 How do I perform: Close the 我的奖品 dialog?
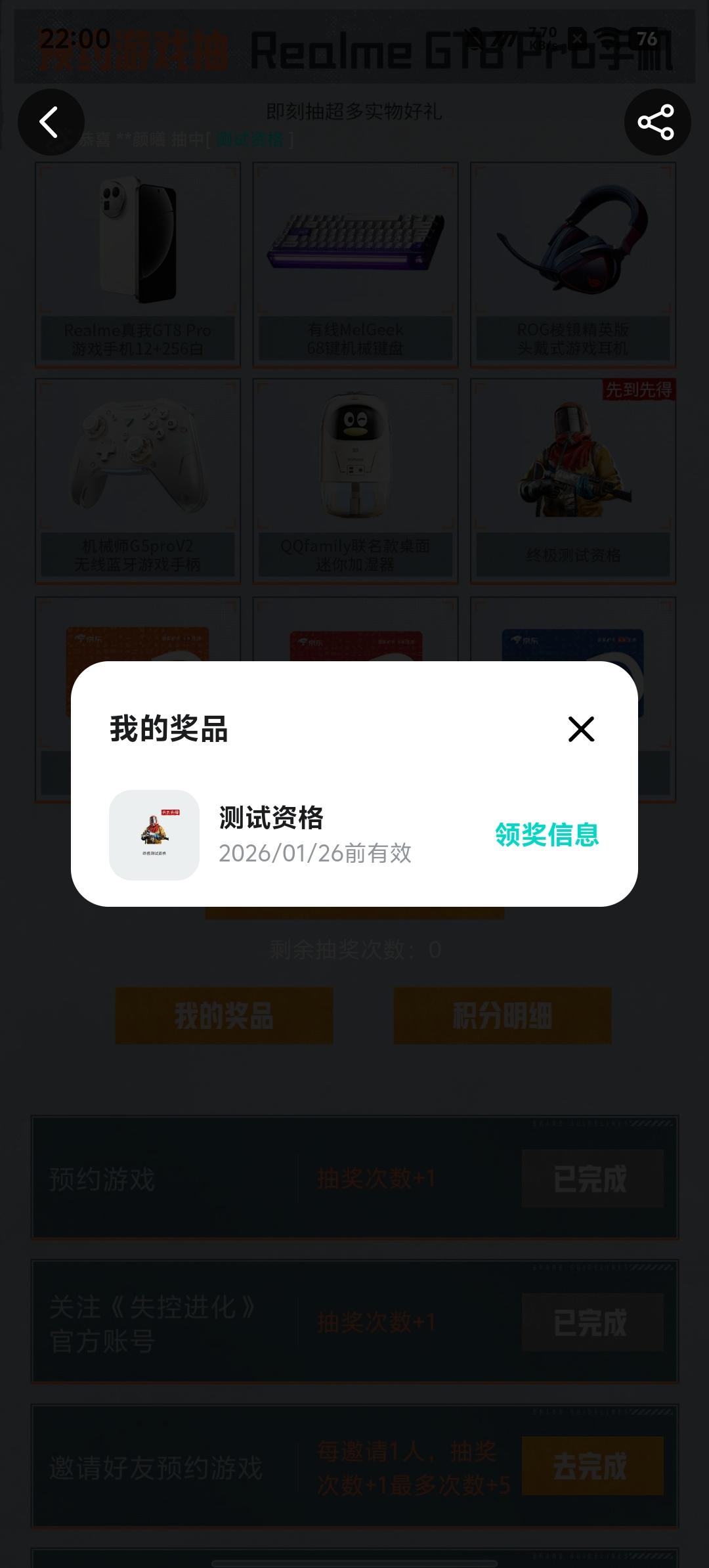point(581,729)
